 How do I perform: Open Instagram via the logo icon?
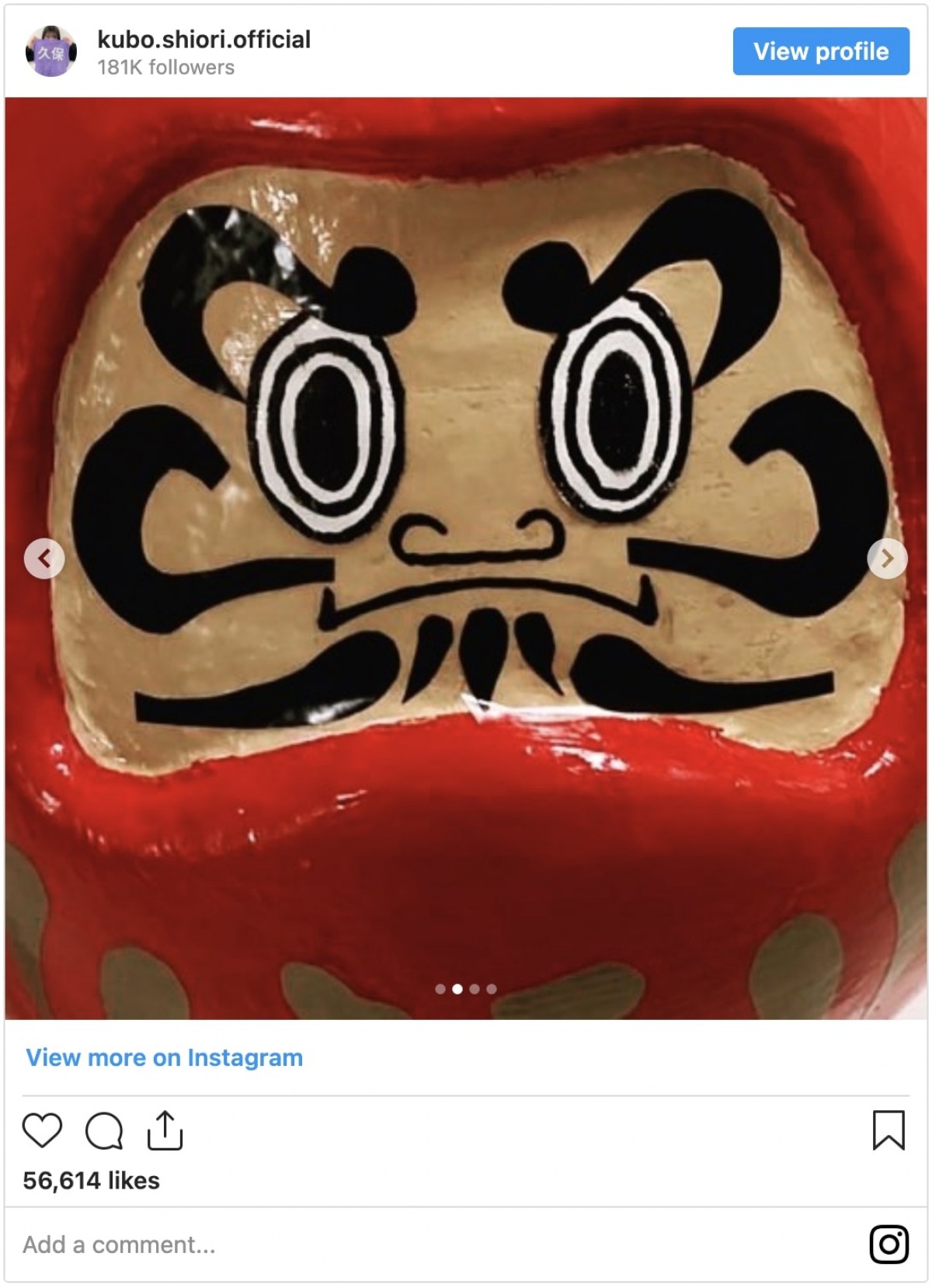pos(889,1244)
